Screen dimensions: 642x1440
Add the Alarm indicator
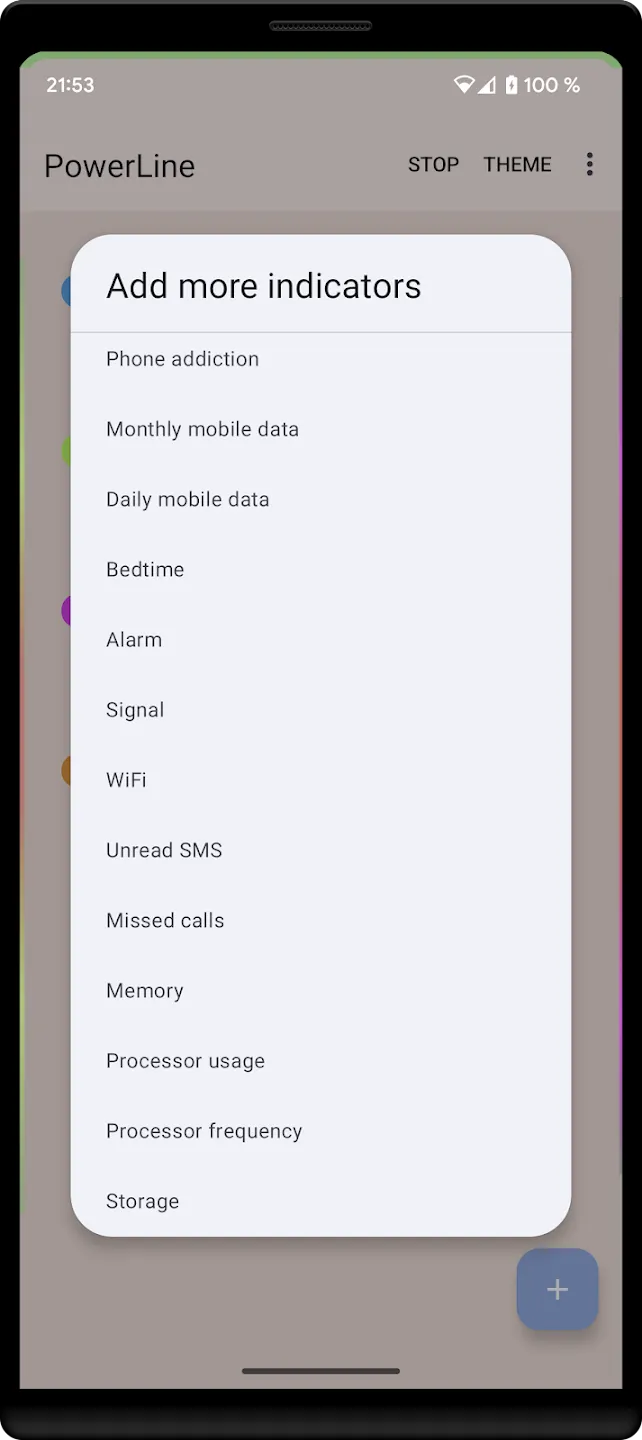pyautogui.click(x=134, y=639)
